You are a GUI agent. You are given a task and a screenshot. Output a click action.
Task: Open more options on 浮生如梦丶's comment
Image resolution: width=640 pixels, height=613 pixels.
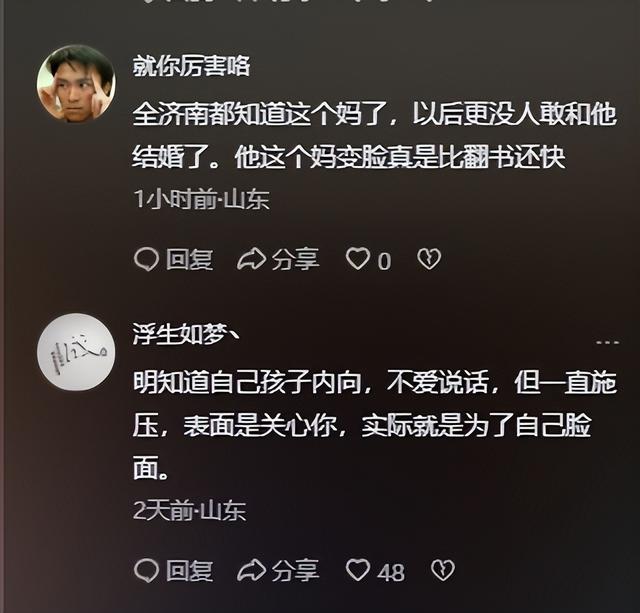[x=607, y=340]
